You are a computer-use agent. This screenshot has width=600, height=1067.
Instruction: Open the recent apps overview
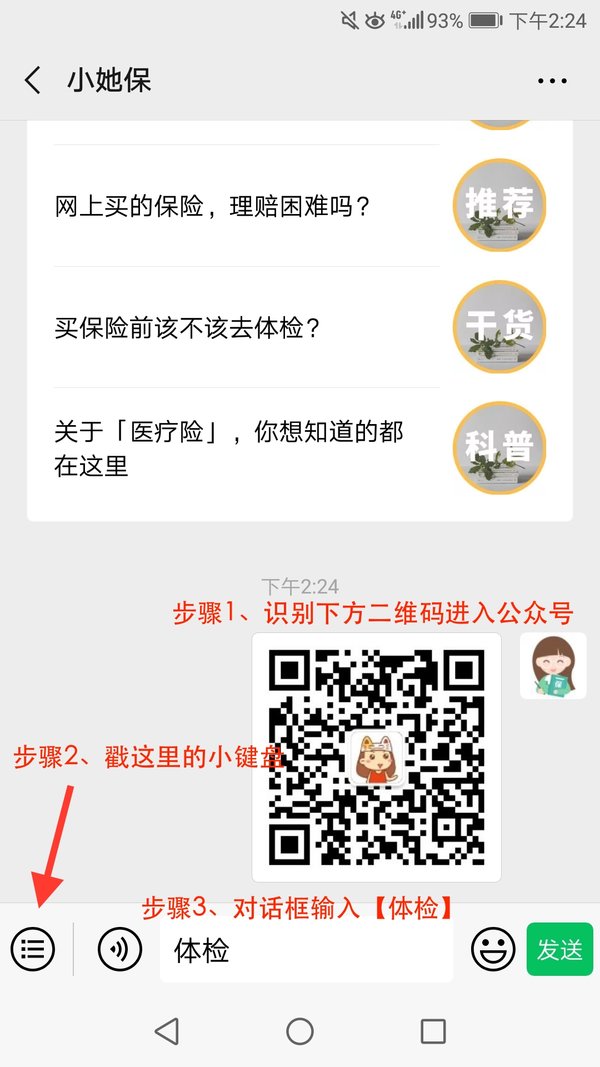433,1031
